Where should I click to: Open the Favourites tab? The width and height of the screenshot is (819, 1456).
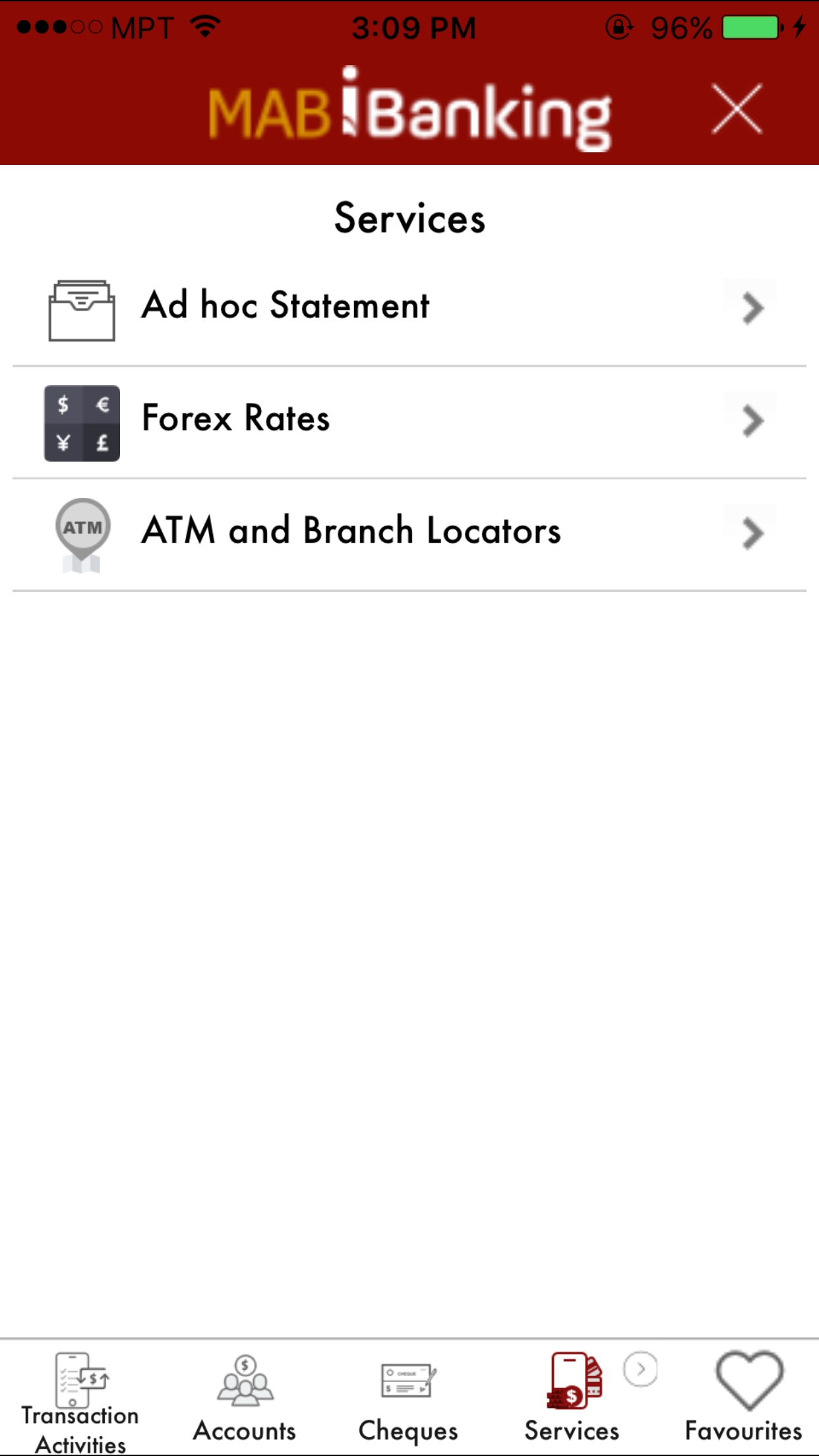[743, 1399]
